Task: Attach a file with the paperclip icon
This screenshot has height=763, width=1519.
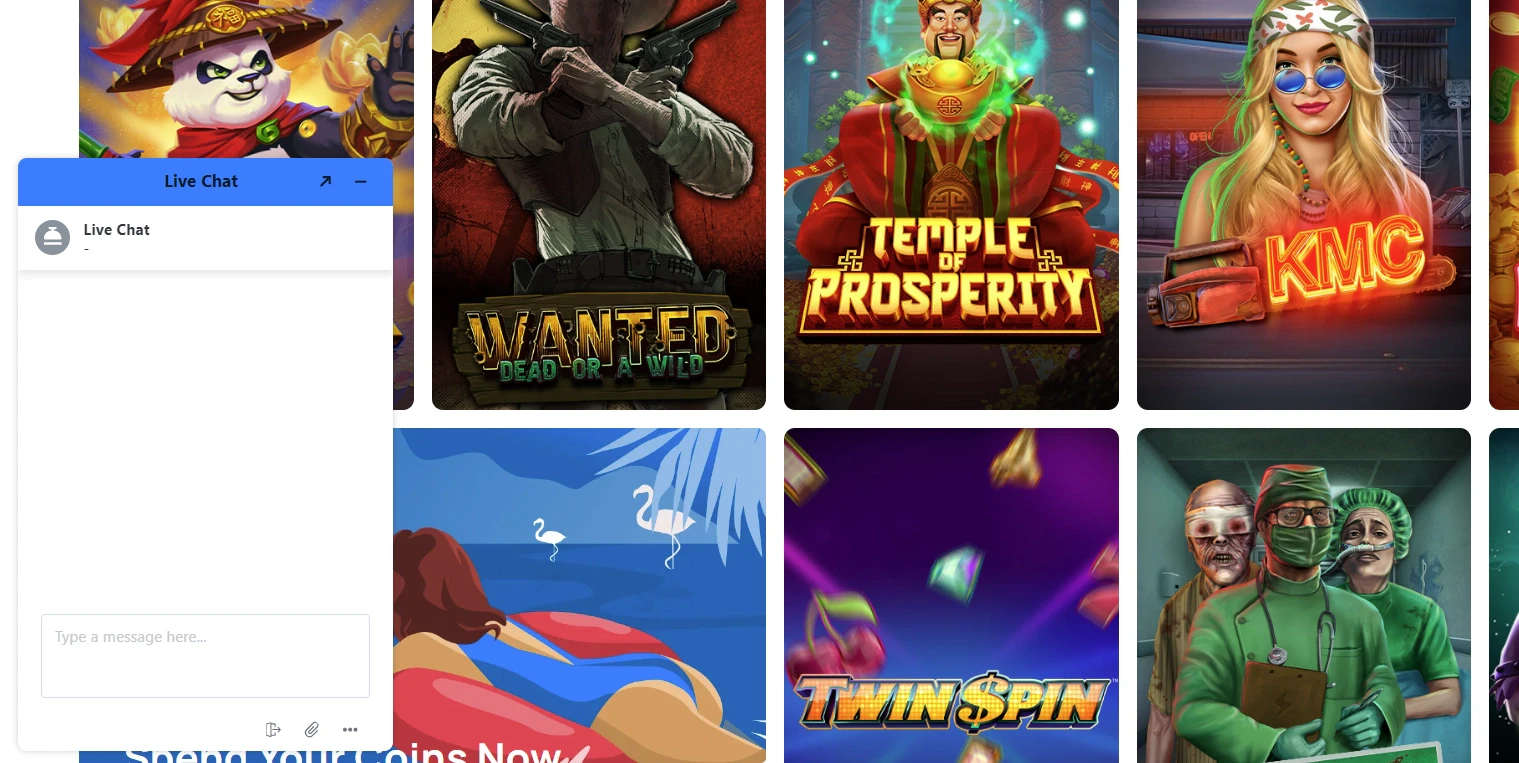Action: coord(312,730)
